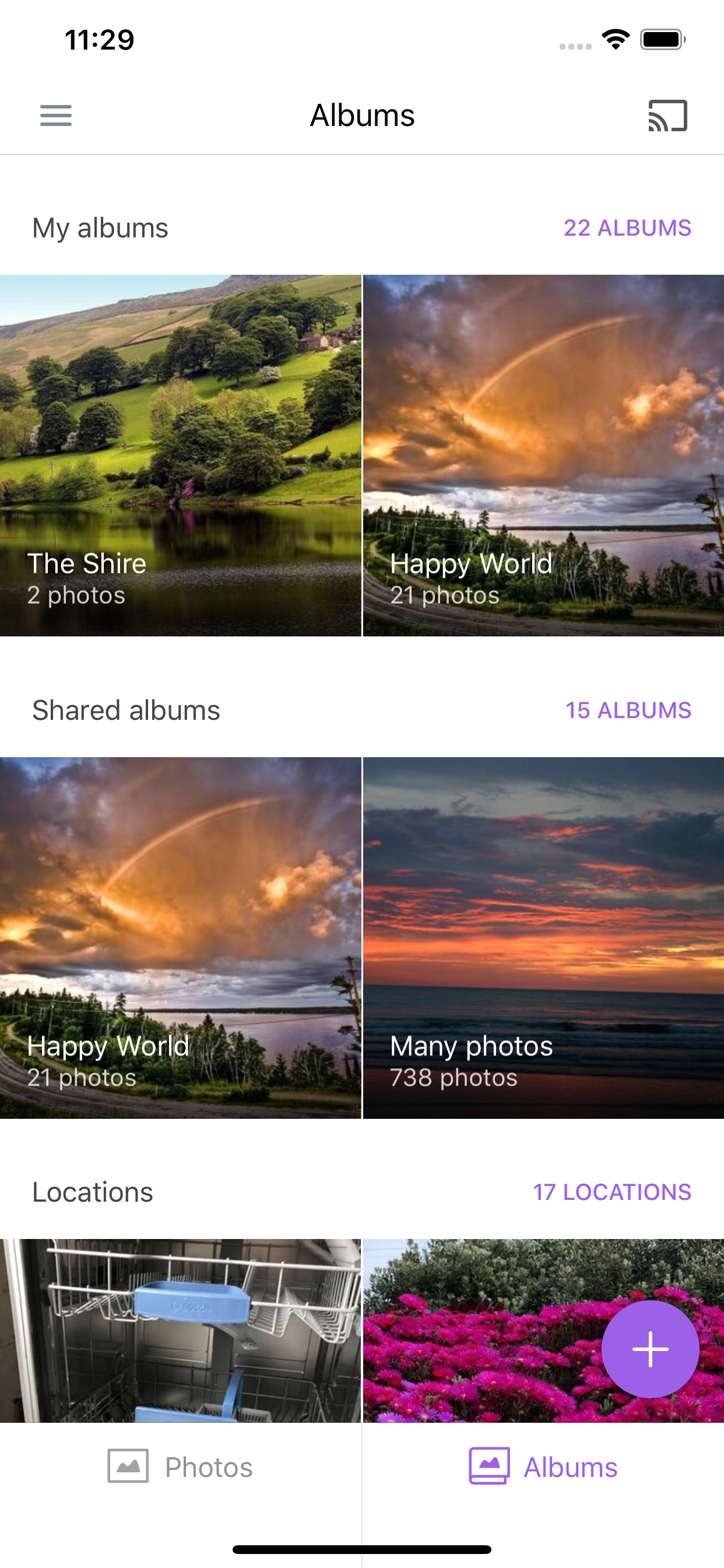
Task: Switch to the Photos tab
Action: (x=181, y=1467)
